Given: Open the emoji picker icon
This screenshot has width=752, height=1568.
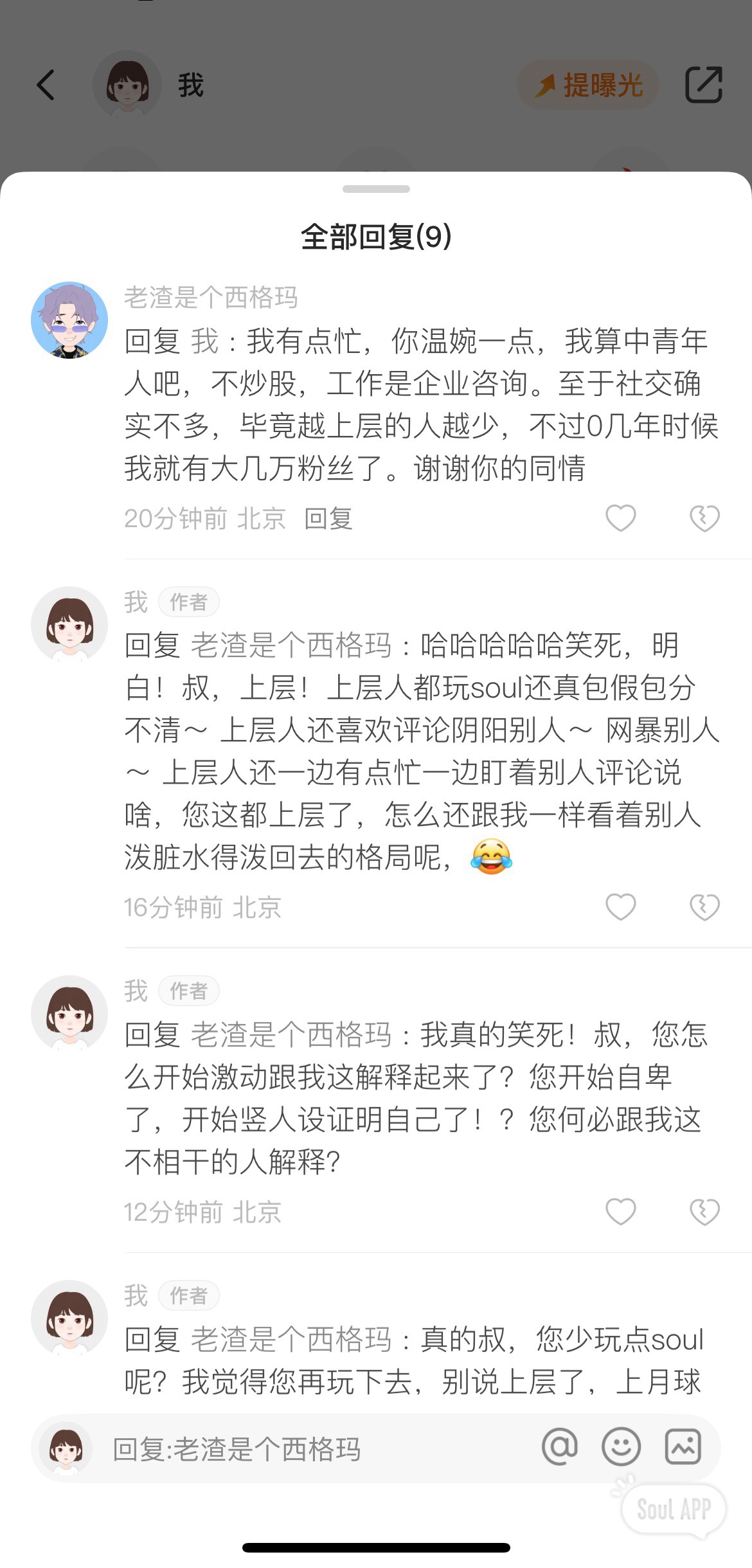Looking at the screenshot, I should tap(621, 1447).
